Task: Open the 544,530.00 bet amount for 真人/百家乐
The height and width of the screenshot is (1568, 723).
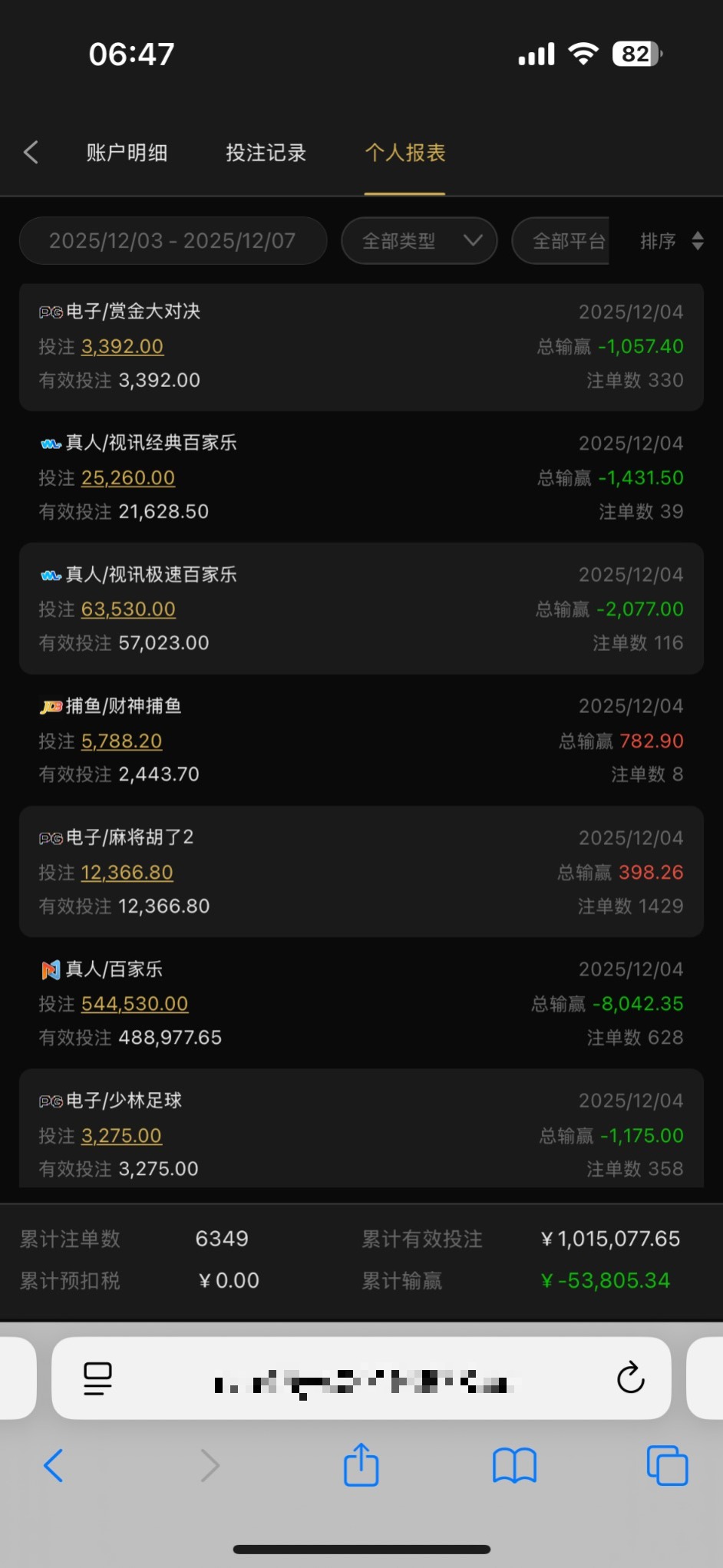Action: 134,1003
